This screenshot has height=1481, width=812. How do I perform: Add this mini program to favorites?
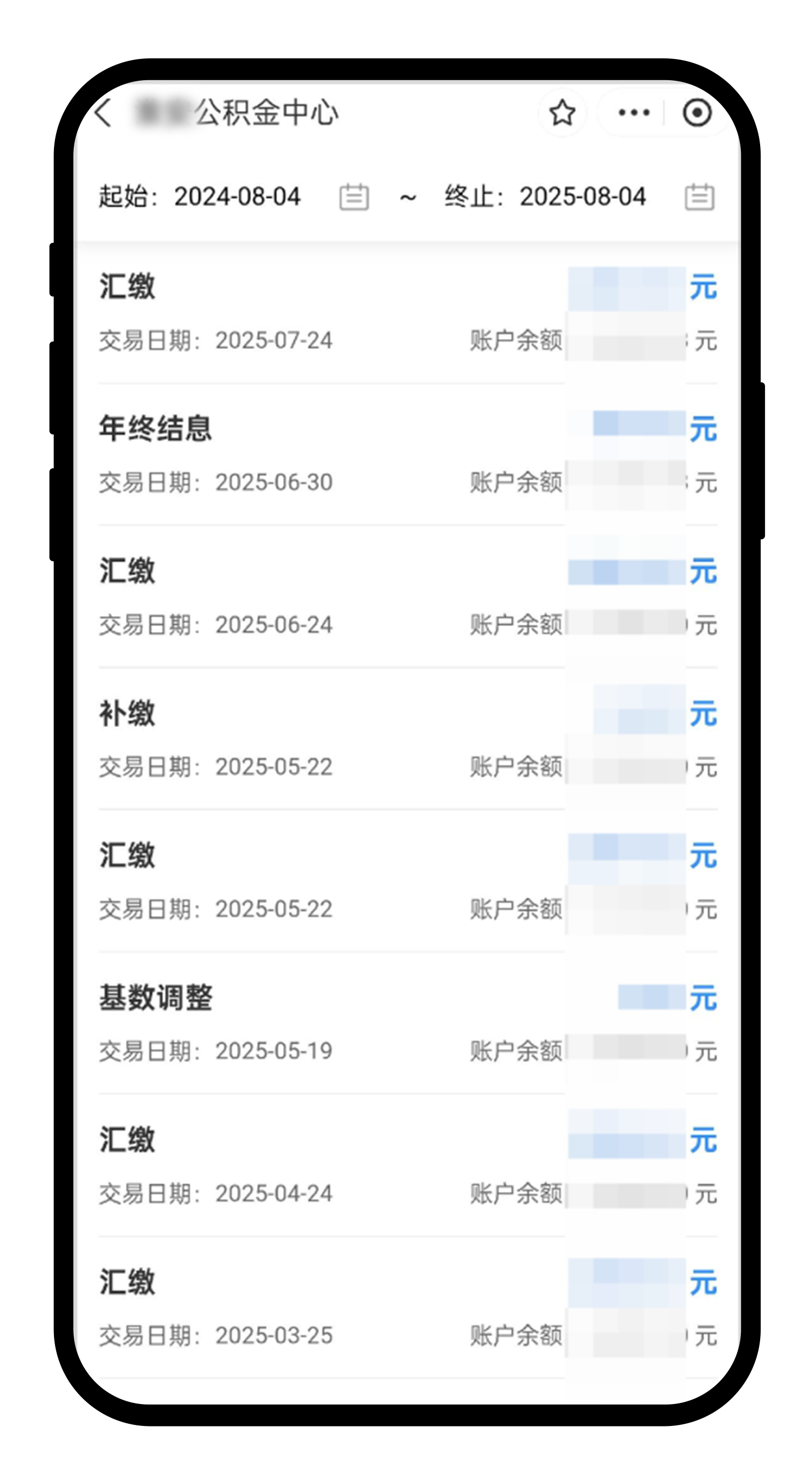561,113
